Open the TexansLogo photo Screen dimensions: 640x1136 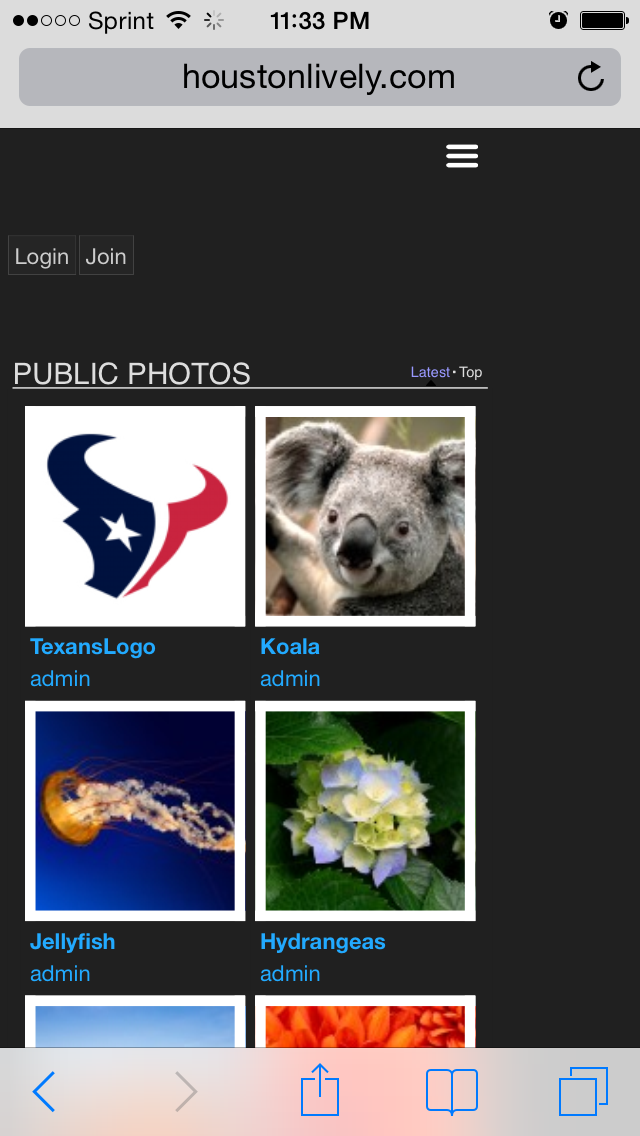click(x=135, y=516)
